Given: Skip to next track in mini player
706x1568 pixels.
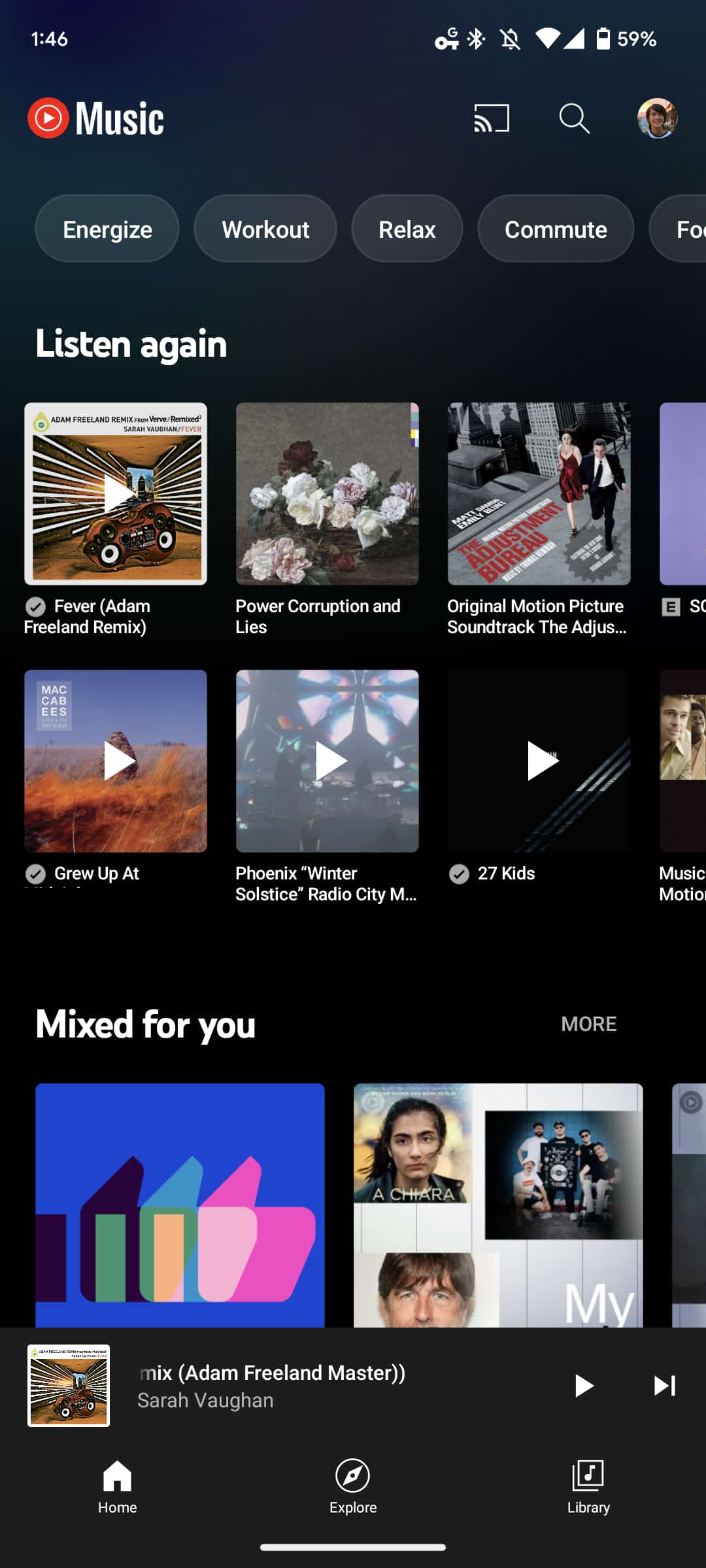Looking at the screenshot, I should click(x=665, y=1386).
